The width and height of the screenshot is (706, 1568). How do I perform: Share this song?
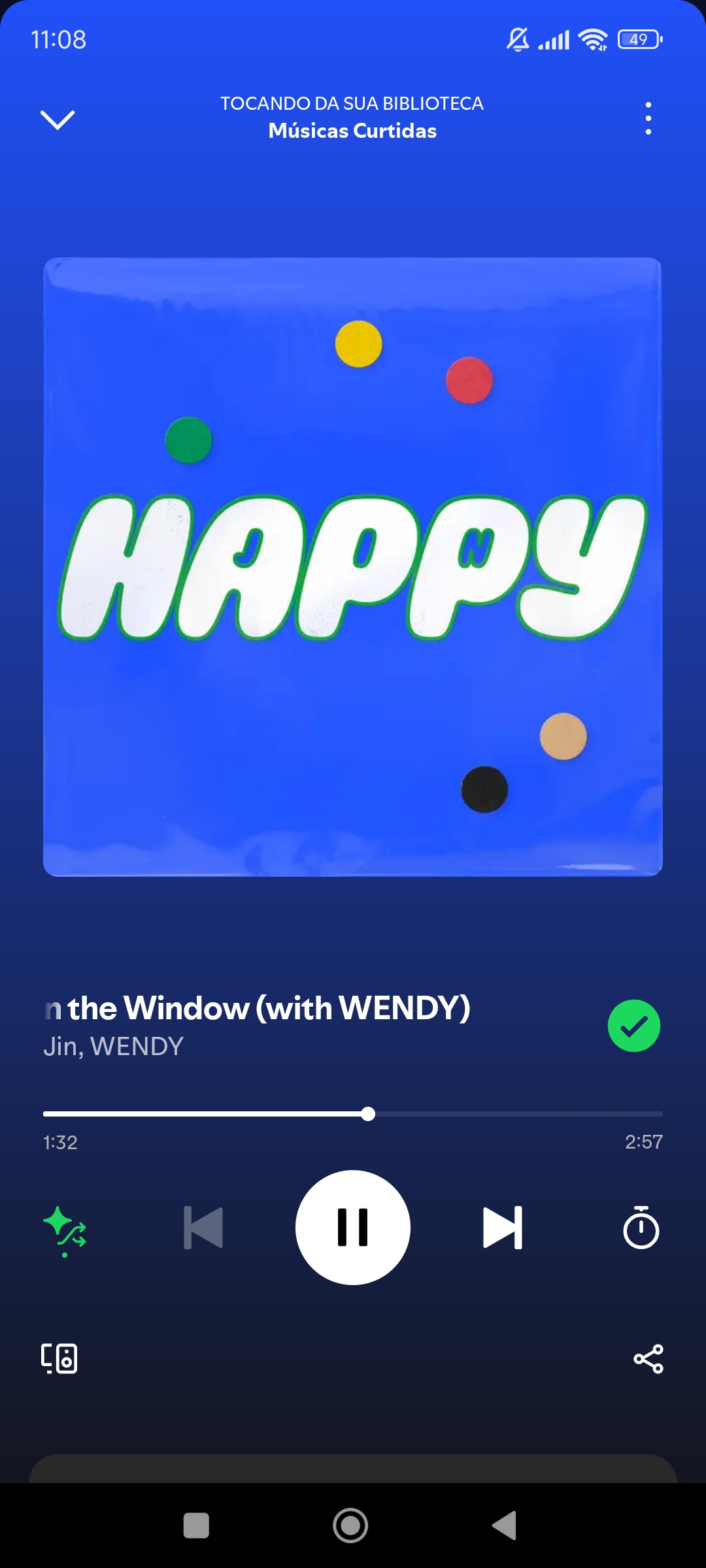pyautogui.click(x=648, y=1359)
